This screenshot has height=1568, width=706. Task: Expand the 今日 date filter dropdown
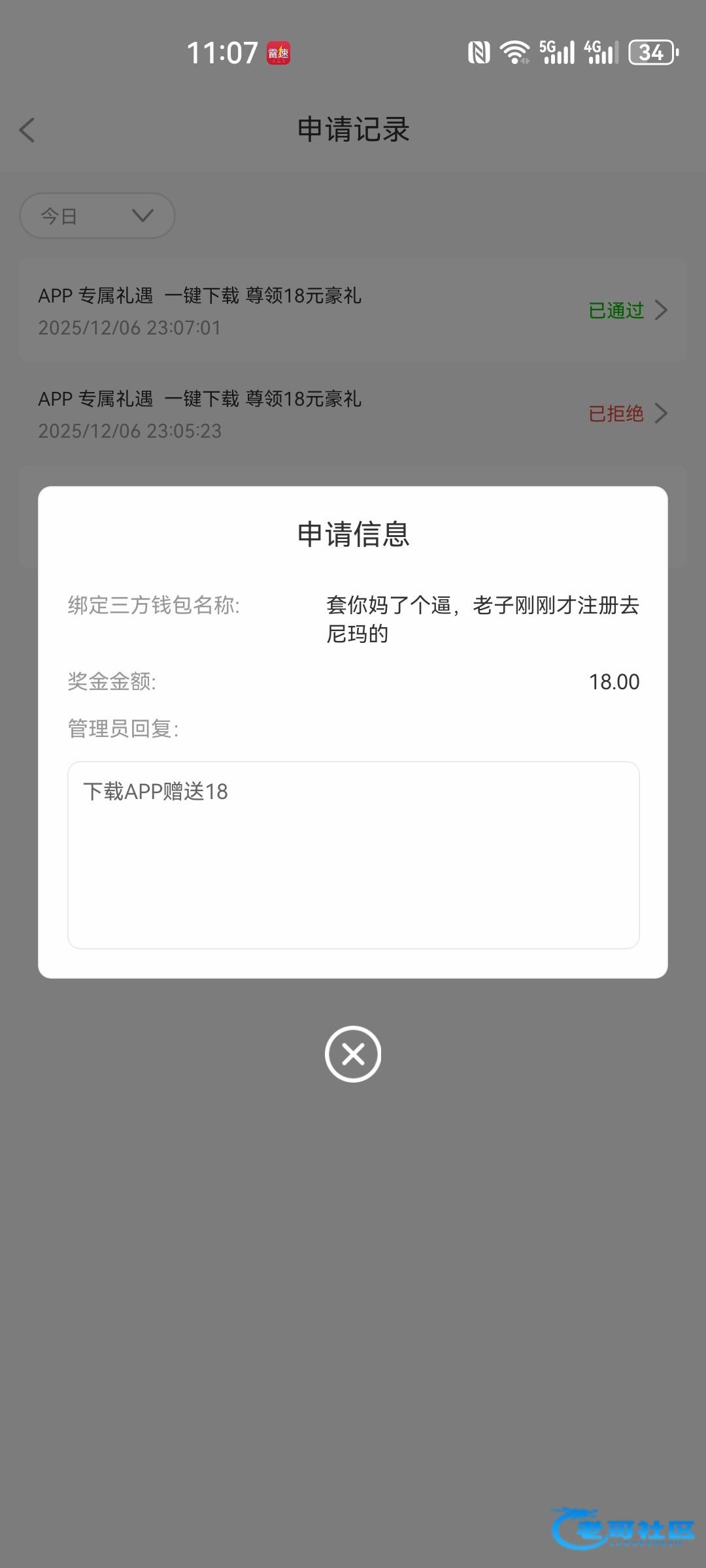click(x=97, y=216)
